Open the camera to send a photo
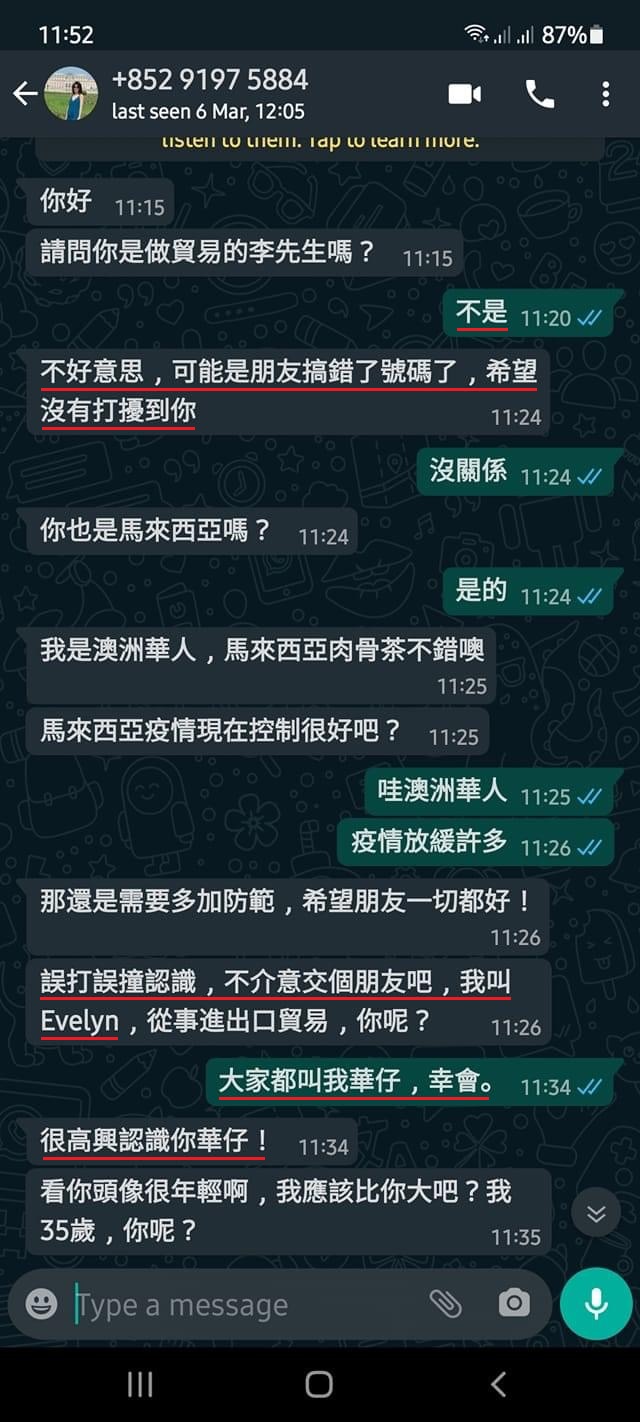This screenshot has width=640, height=1422. click(514, 1303)
